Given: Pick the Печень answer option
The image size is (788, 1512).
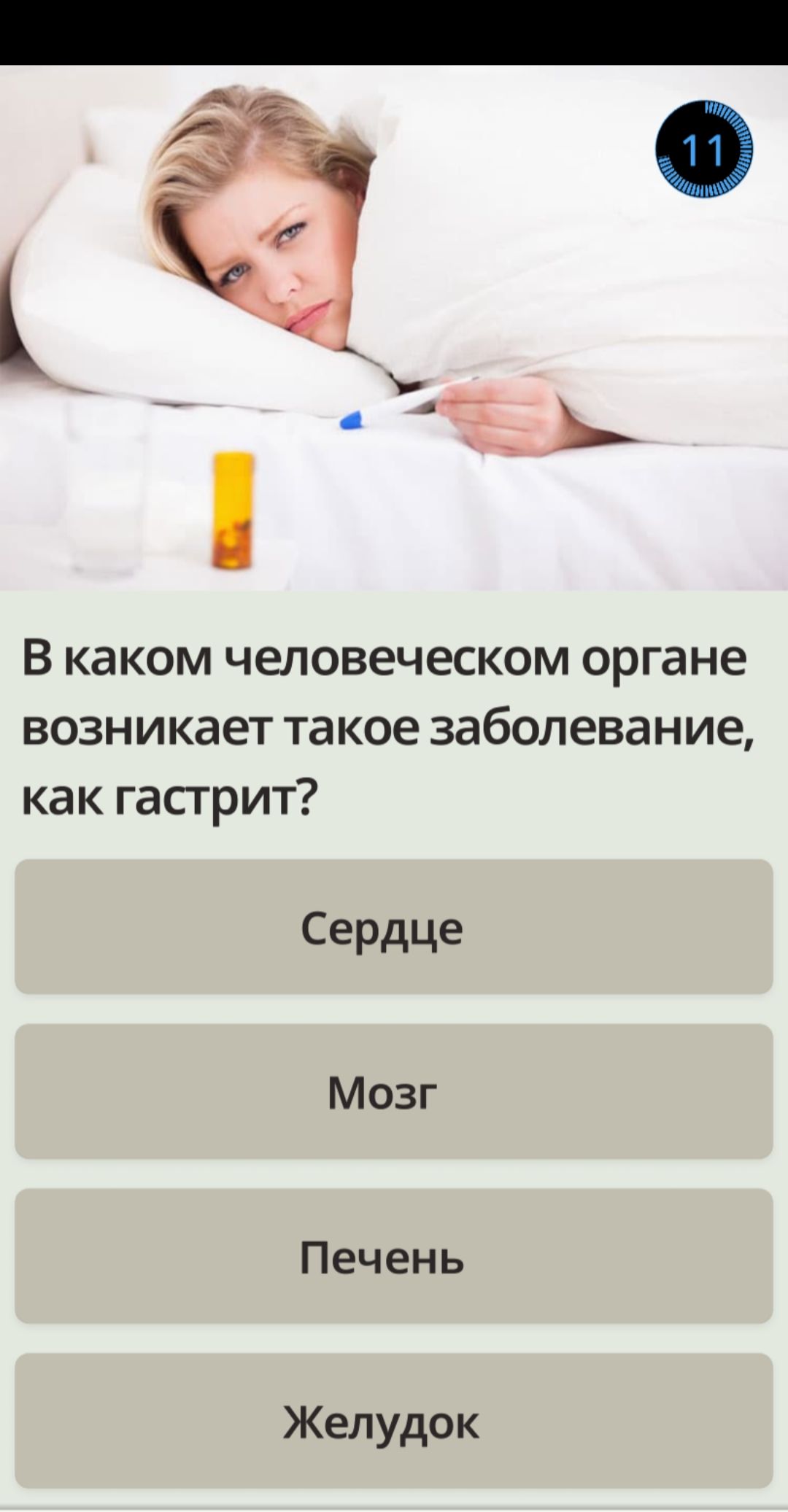Looking at the screenshot, I should (x=393, y=1256).
